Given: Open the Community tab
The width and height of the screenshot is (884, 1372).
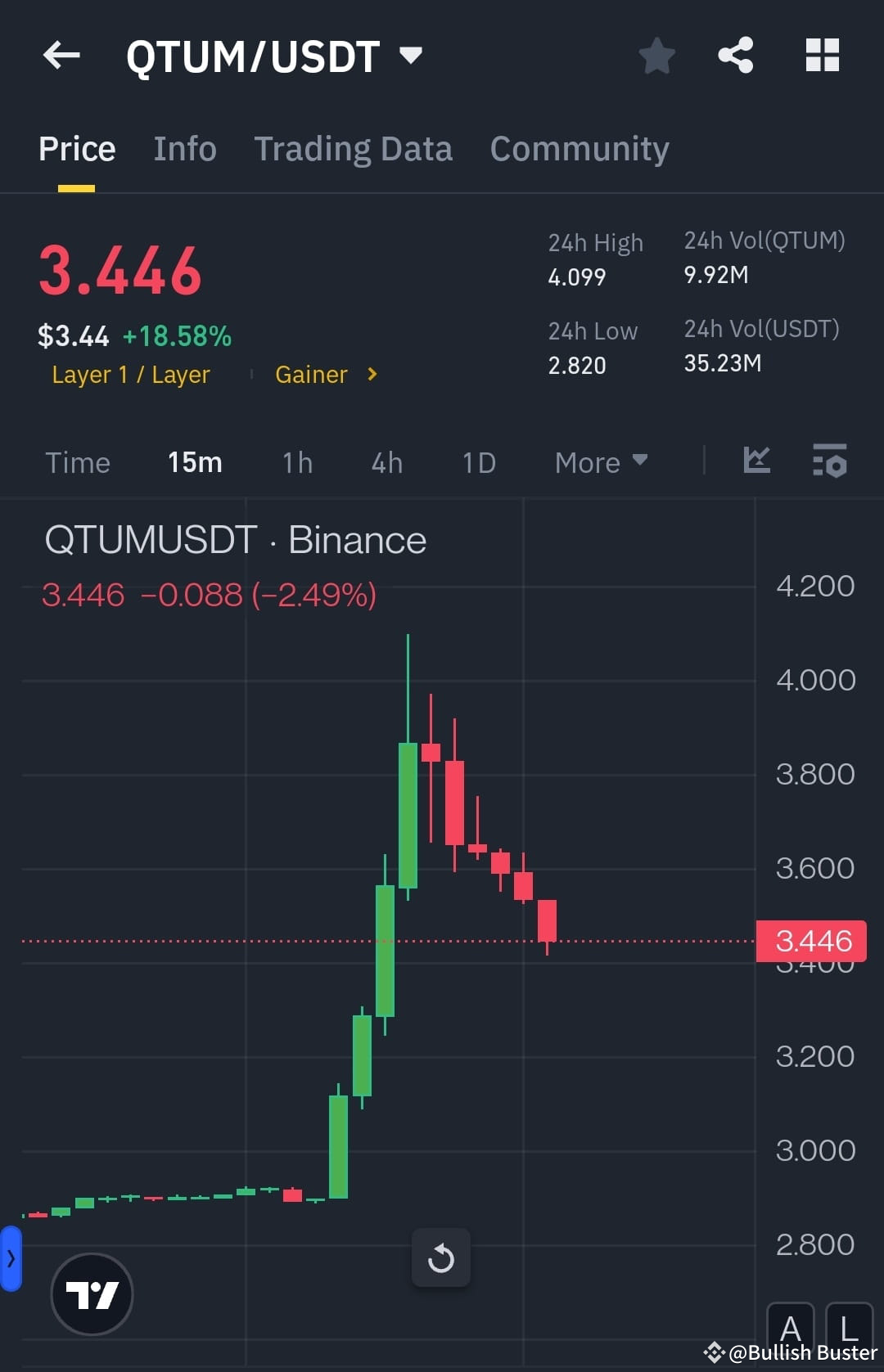Looking at the screenshot, I should point(579,149).
